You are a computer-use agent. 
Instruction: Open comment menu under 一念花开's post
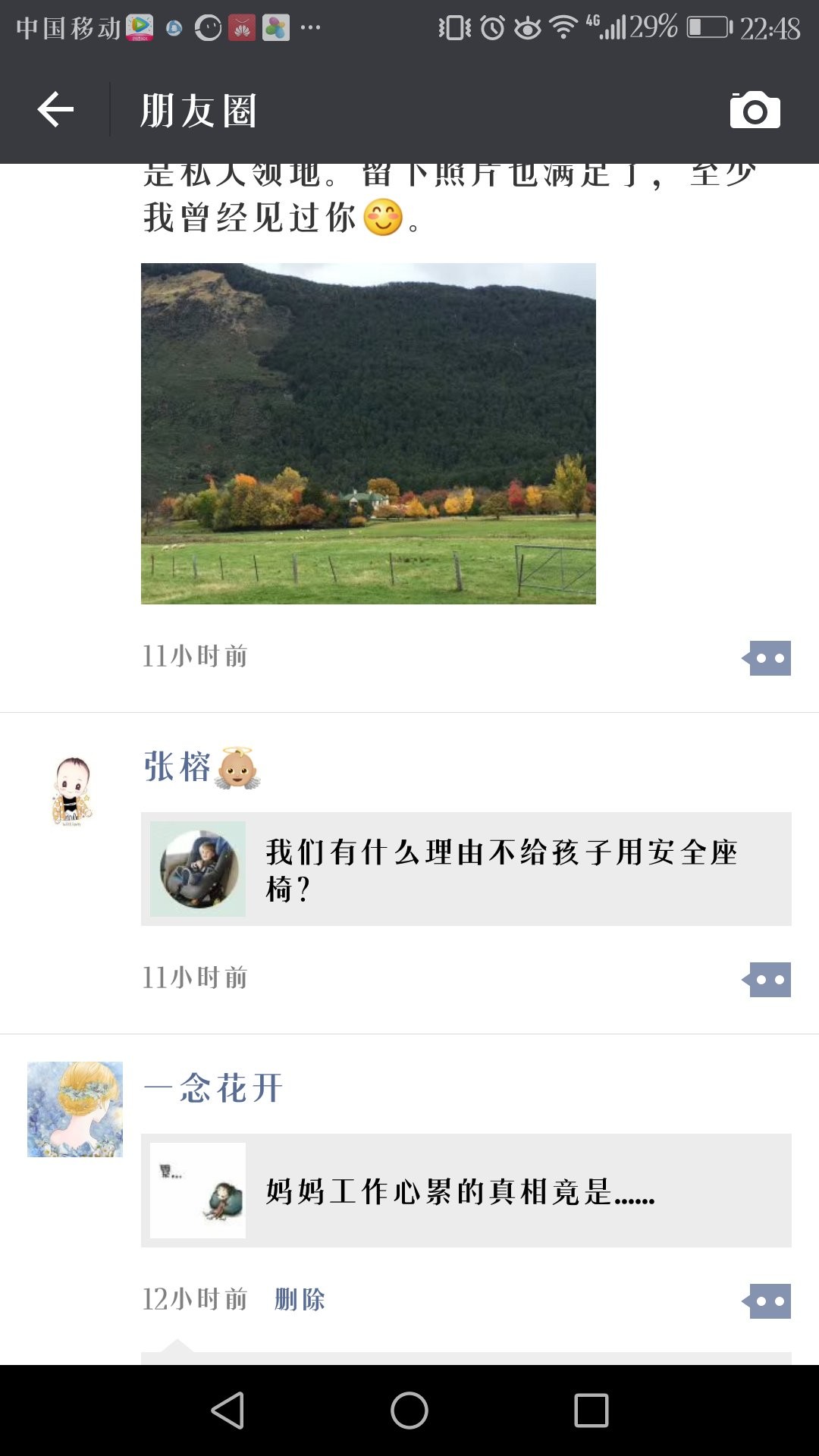tap(768, 1301)
